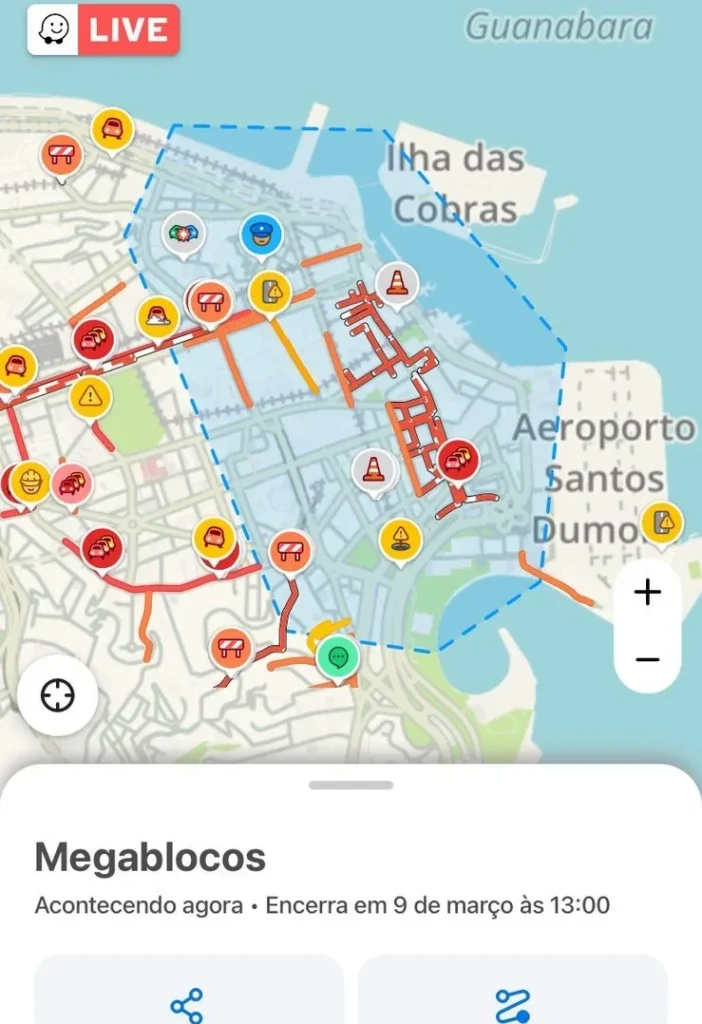Tap the route button in the Megablocos panel
This screenshot has width=702, height=1024.
512,1003
